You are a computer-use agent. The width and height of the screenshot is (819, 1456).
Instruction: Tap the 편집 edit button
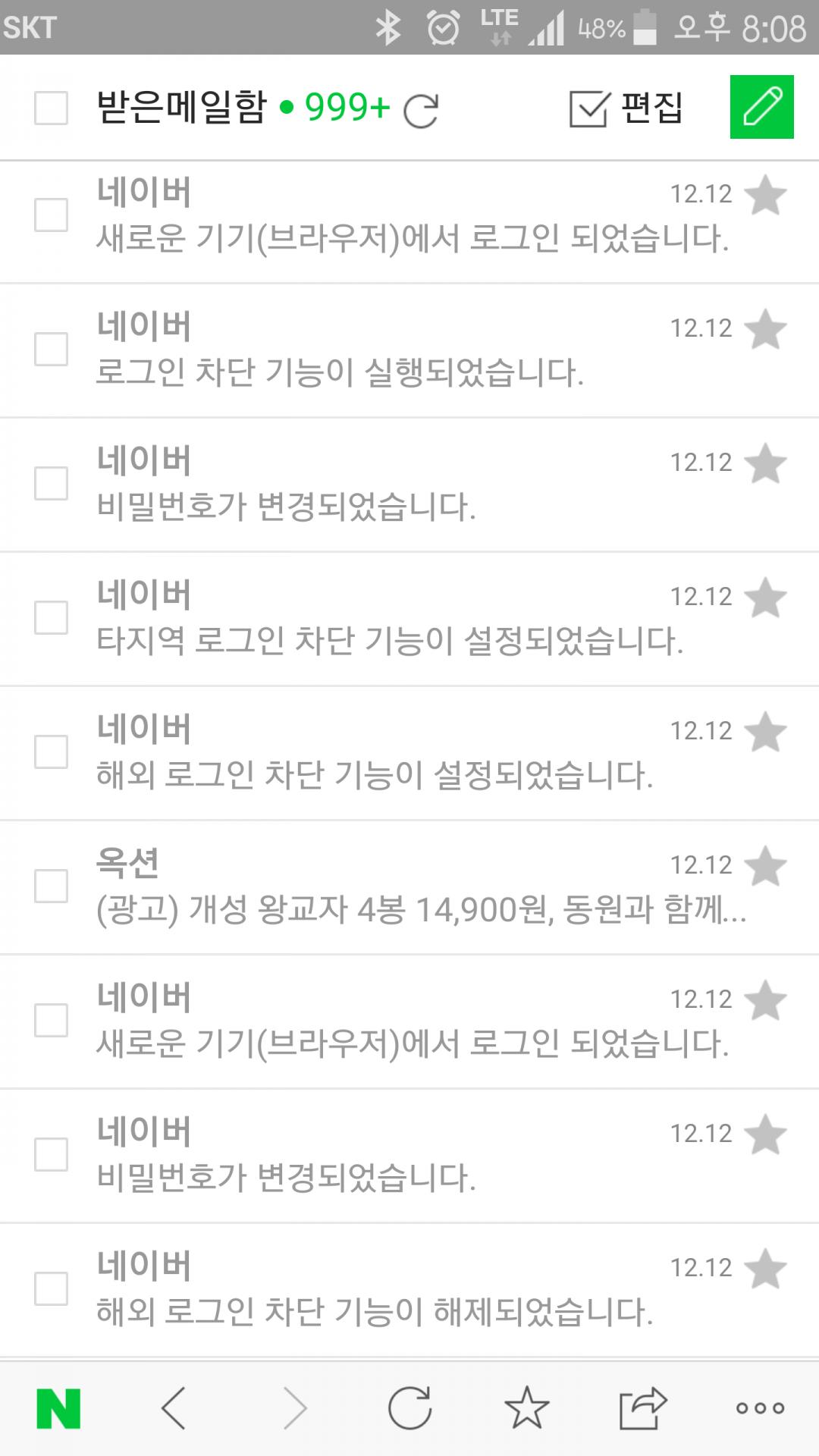click(x=626, y=108)
